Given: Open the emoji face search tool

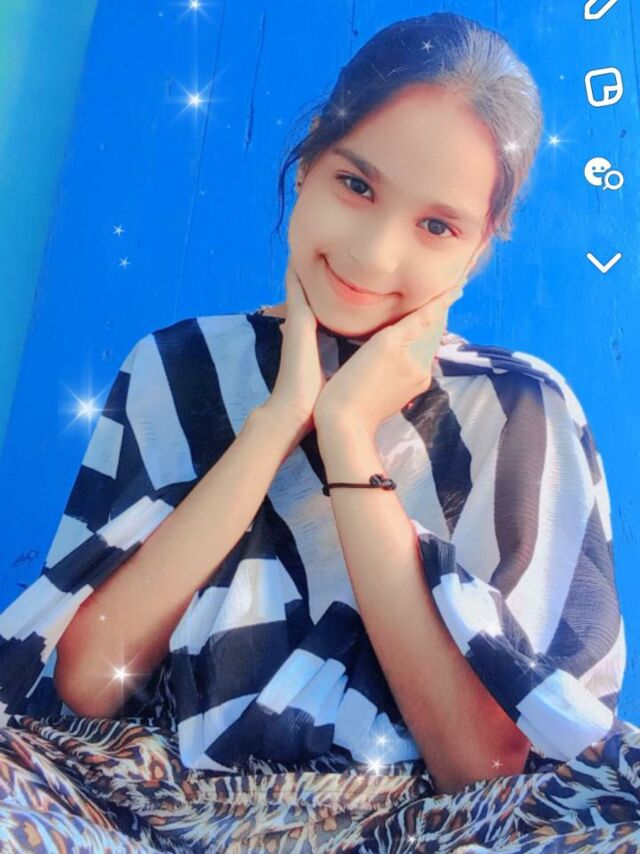Looking at the screenshot, I should click(x=603, y=173).
